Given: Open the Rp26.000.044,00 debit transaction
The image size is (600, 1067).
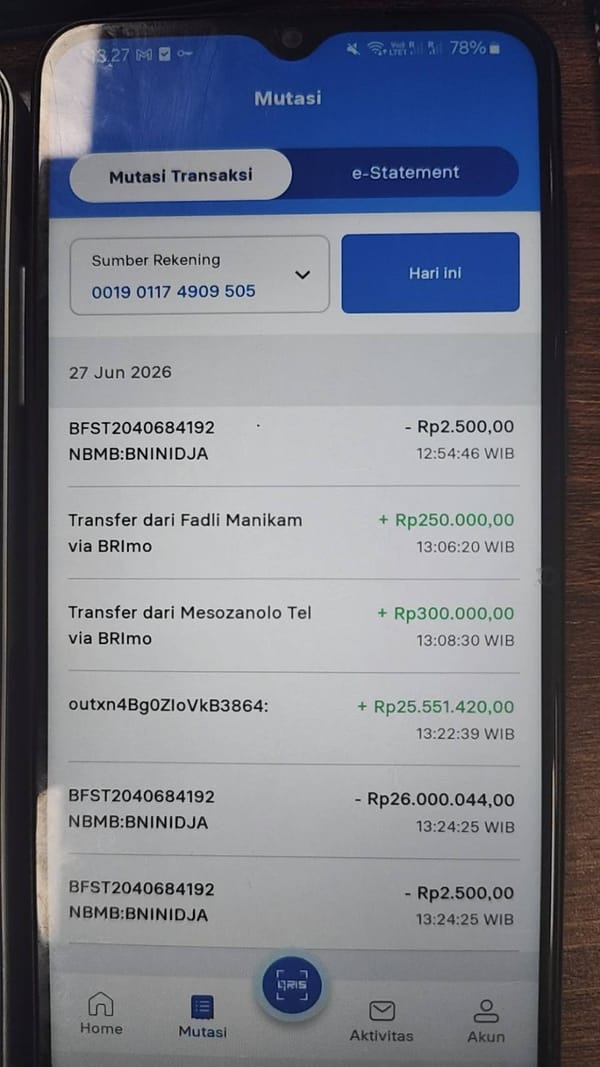Looking at the screenshot, I should click(293, 812).
